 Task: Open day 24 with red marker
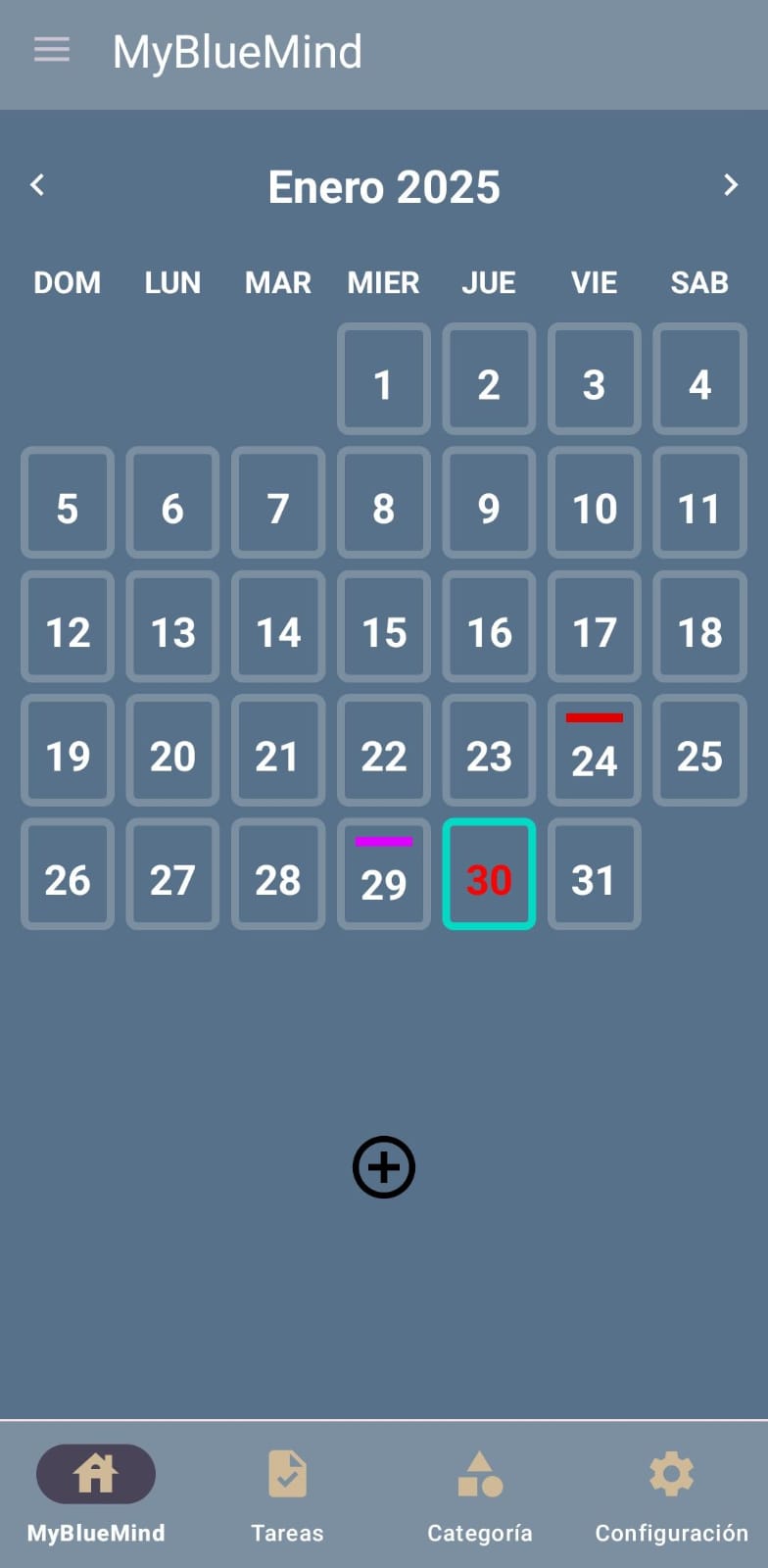[x=595, y=751]
